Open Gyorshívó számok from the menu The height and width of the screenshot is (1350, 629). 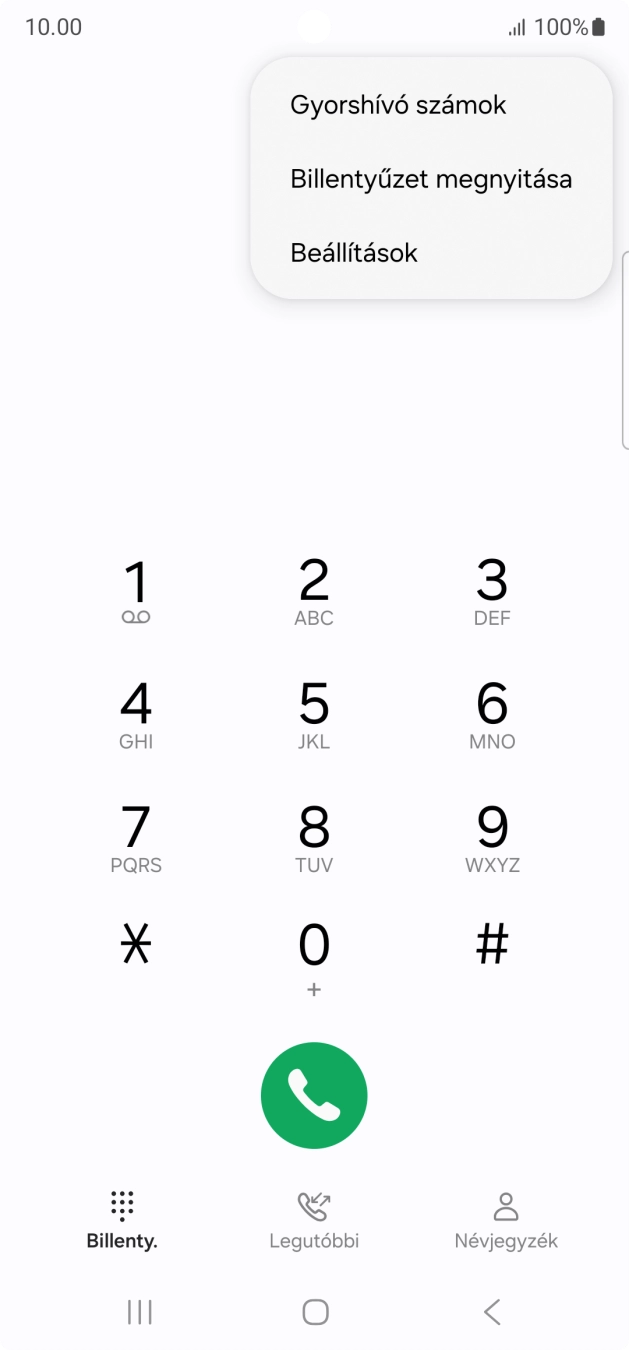[398, 105]
